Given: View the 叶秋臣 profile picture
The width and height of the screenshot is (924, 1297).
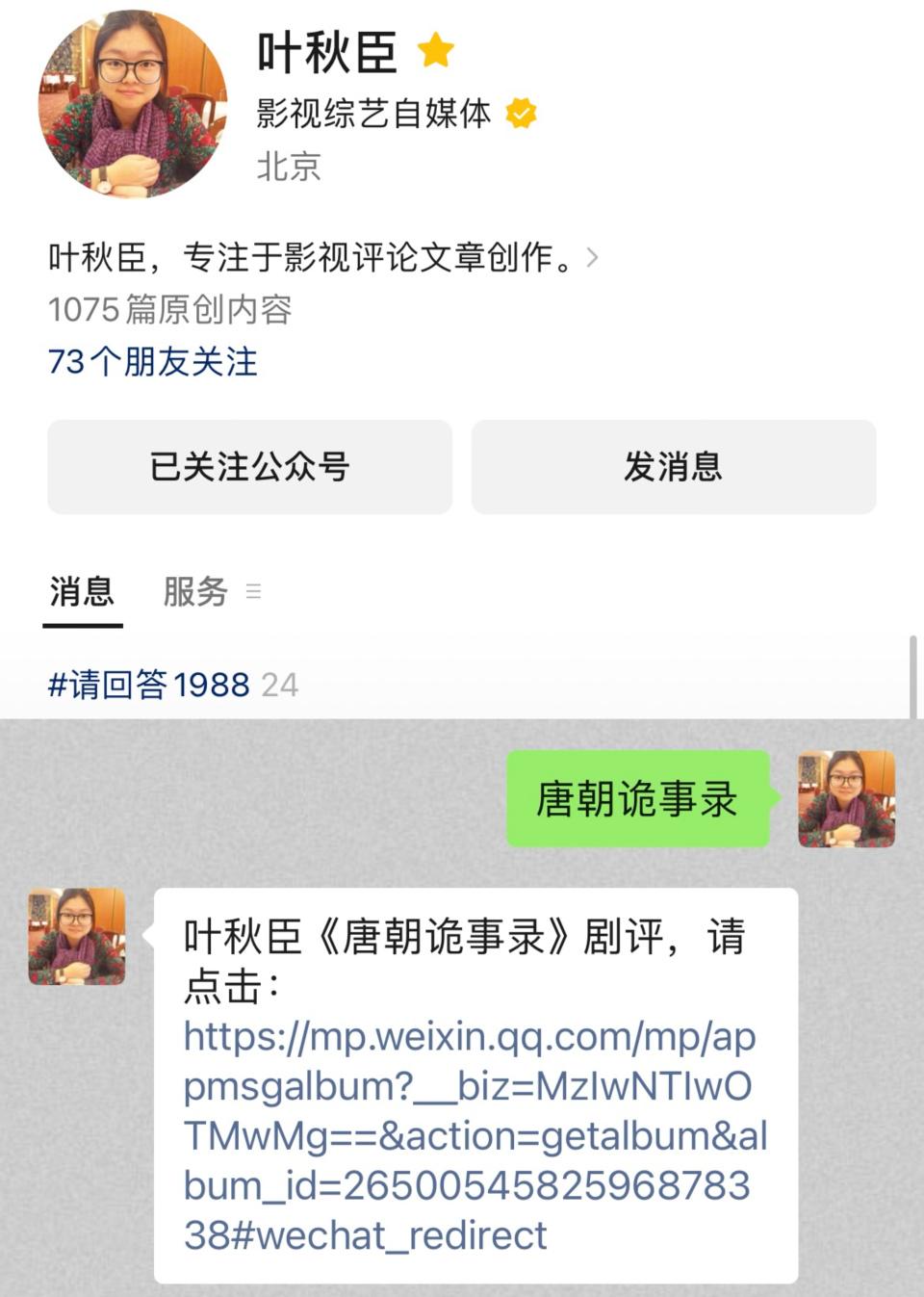Looking at the screenshot, I should (133, 103).
